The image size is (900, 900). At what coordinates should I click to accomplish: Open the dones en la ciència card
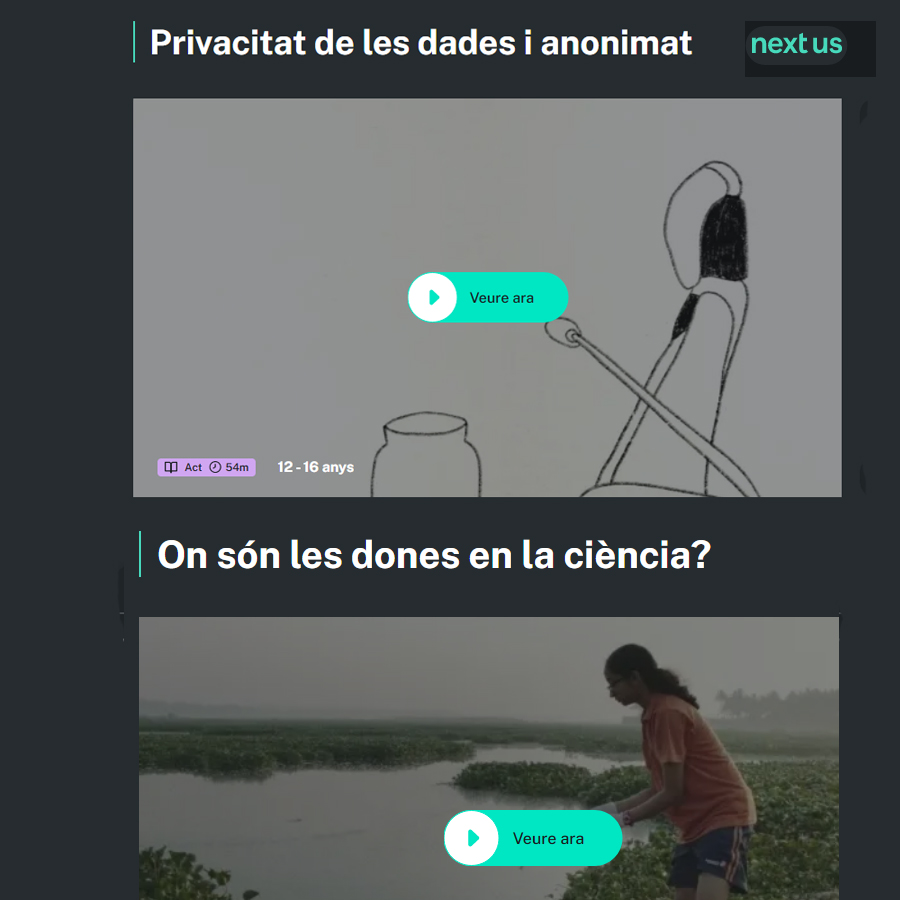pos(433,555)
